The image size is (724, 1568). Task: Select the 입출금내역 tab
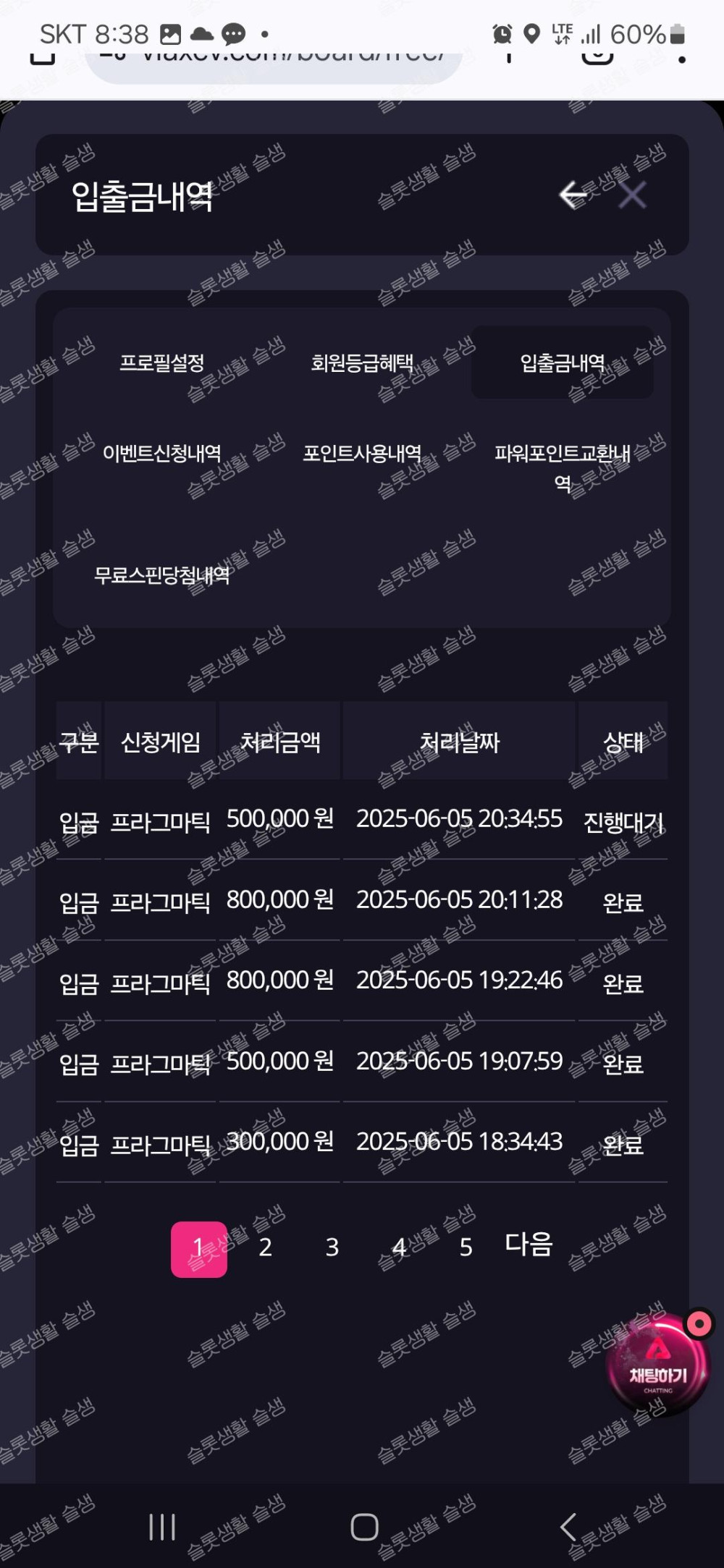[563, 363]
